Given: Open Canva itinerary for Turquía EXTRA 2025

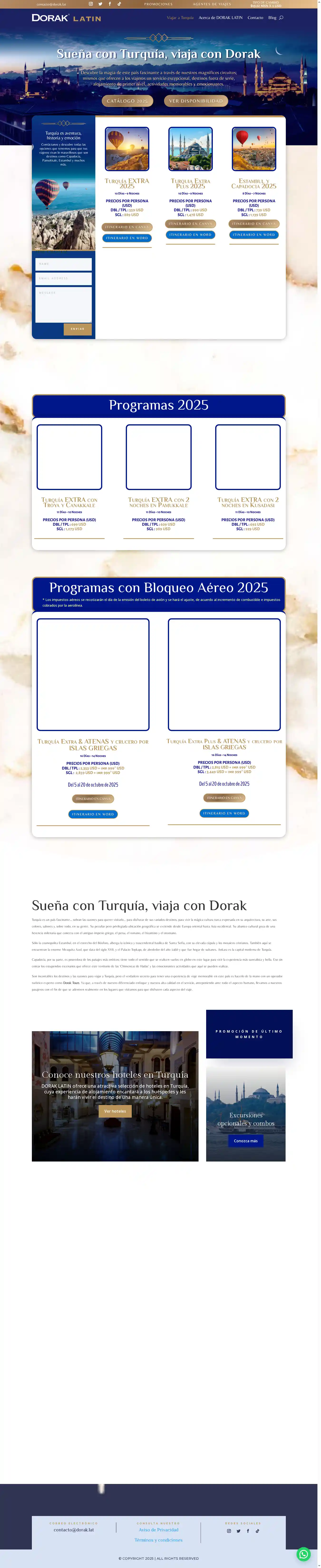Looking at the screenshot, I should (127, 227).
